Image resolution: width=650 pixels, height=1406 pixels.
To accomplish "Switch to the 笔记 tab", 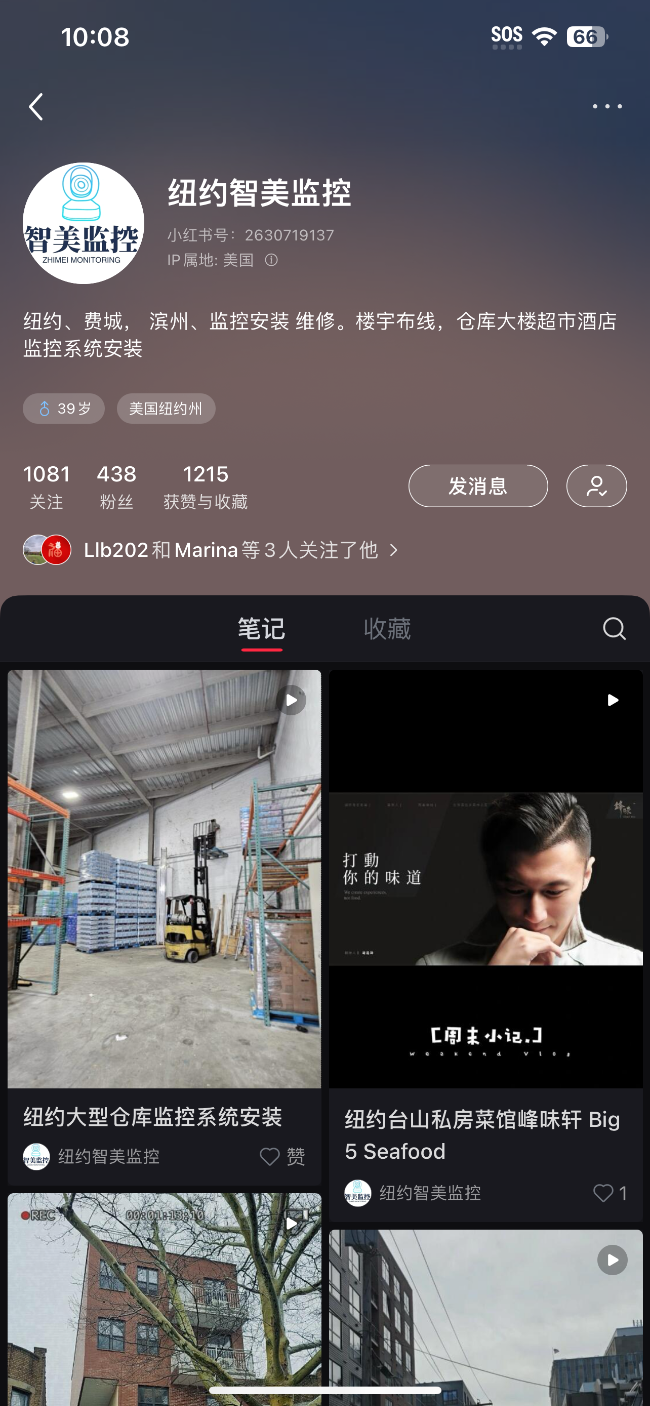I will tap(261, 629).
